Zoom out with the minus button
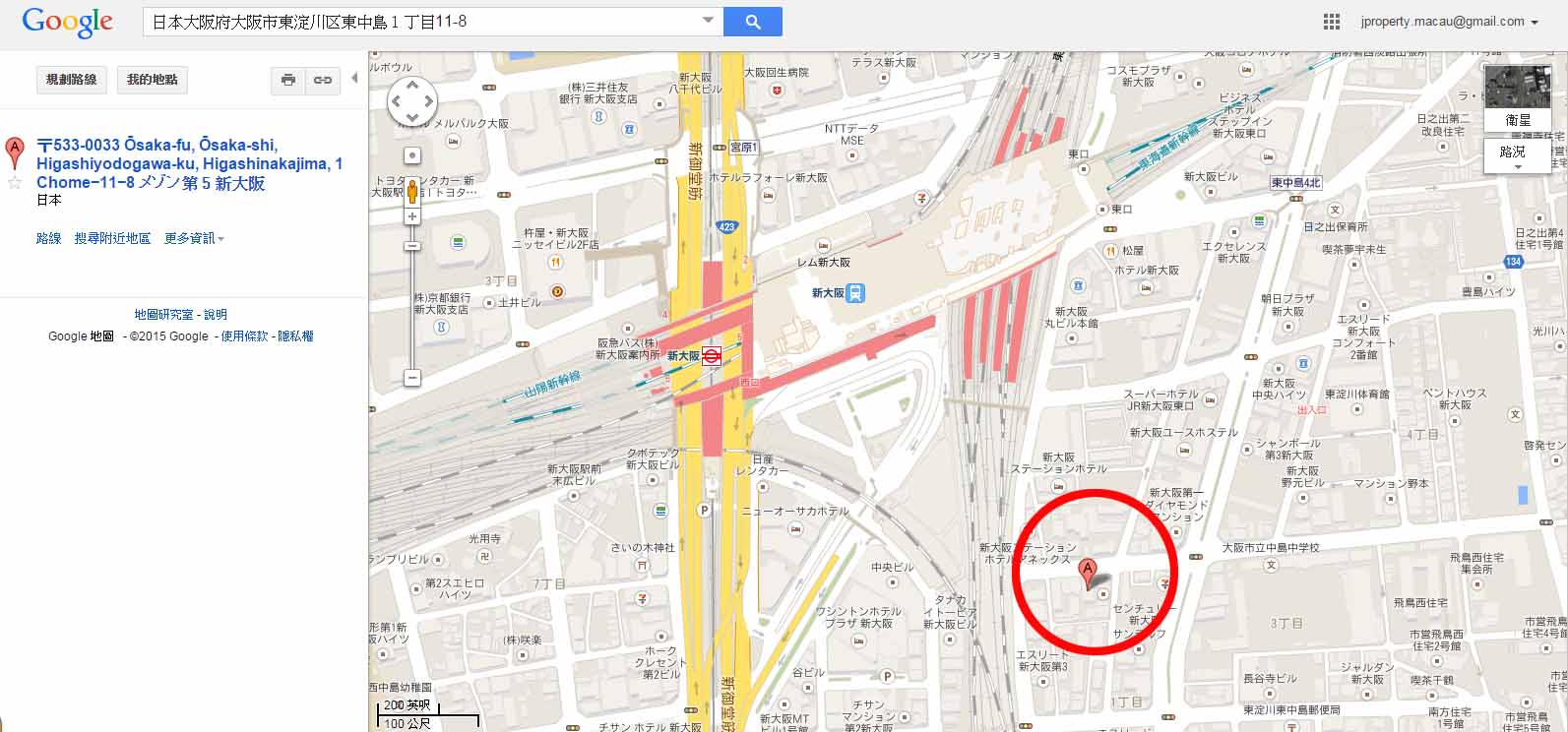The width and height of the screenshot is (1568, 732). pyautogui.click(x=412, y=378)
